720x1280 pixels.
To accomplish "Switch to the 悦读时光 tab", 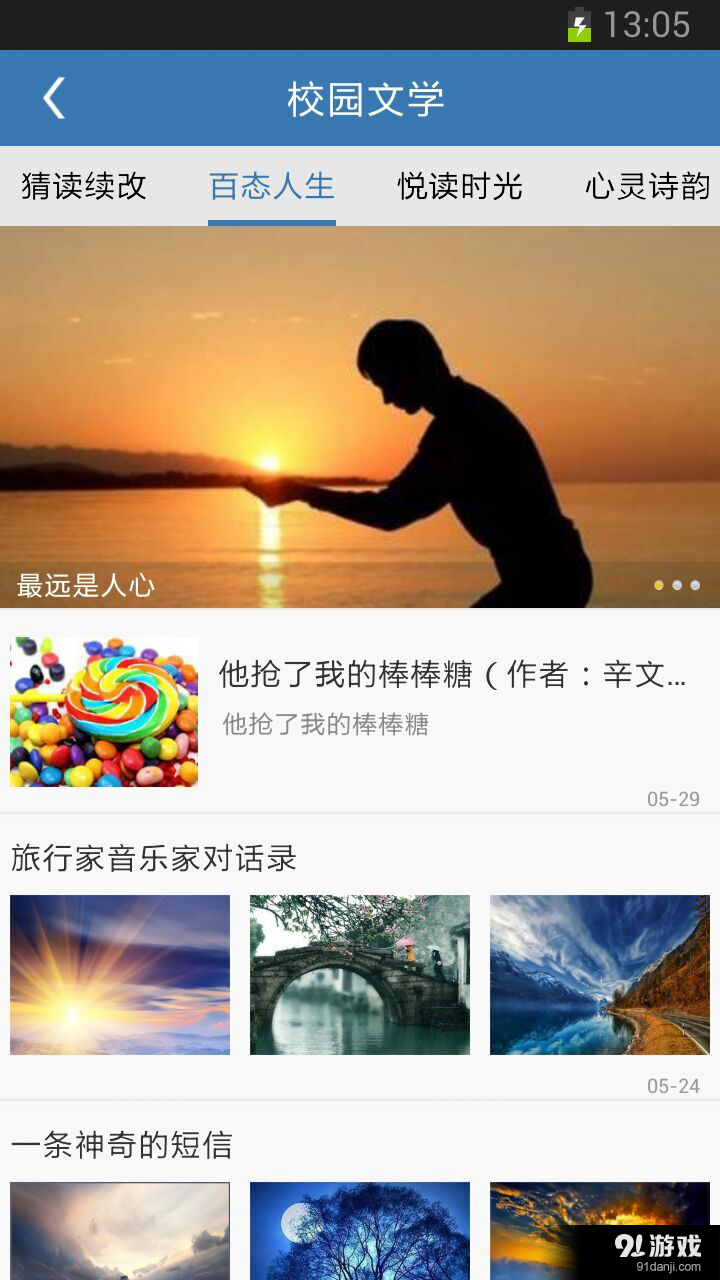I will 458,188.
